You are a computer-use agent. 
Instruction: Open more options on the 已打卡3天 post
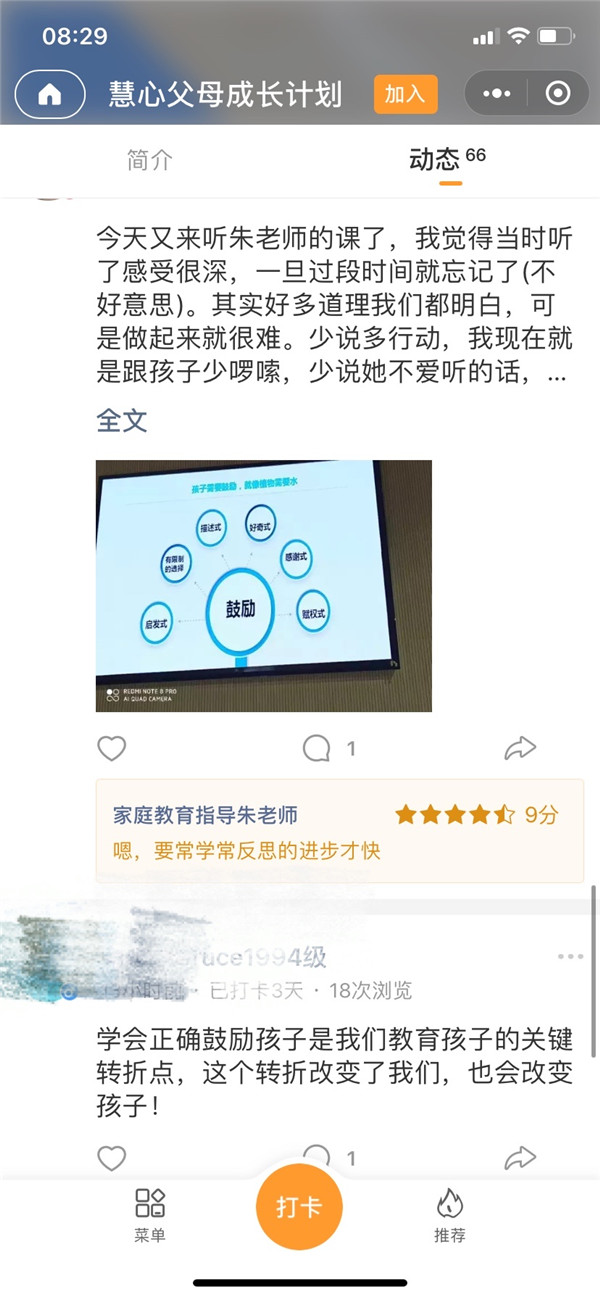(x=570, y=957)
